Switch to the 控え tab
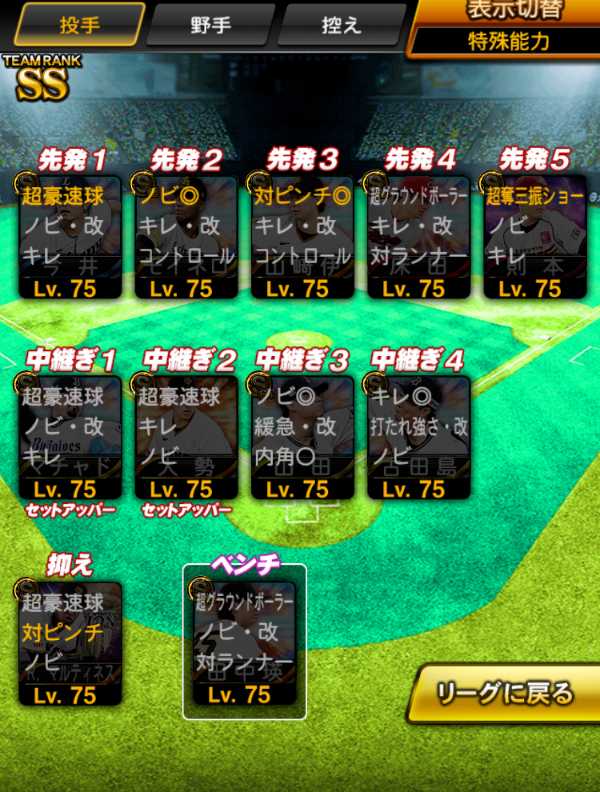600x792 pixels. point(341,25)
